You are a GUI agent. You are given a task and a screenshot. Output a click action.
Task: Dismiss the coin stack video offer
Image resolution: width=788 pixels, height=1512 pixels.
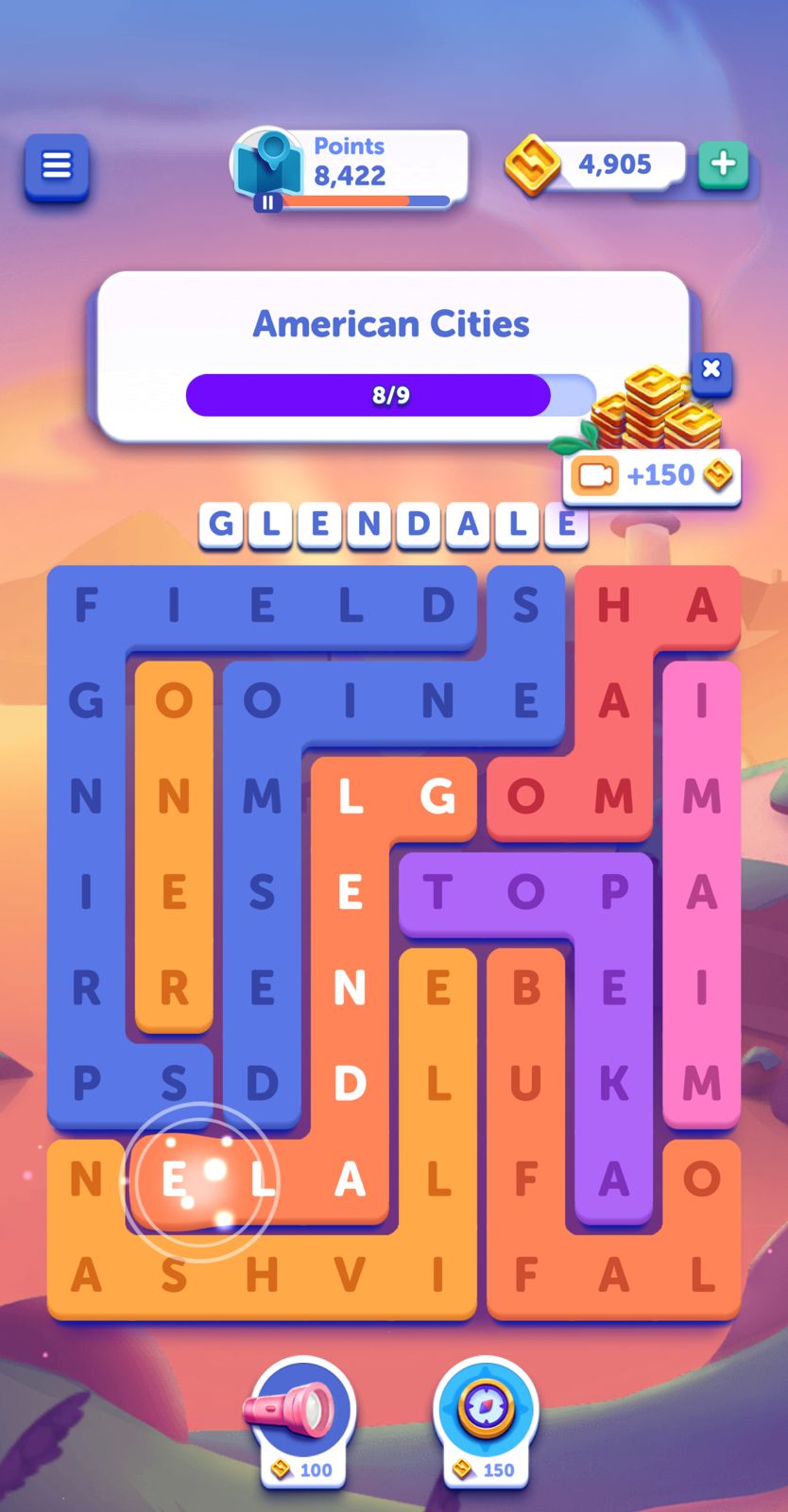pos(711,369)
